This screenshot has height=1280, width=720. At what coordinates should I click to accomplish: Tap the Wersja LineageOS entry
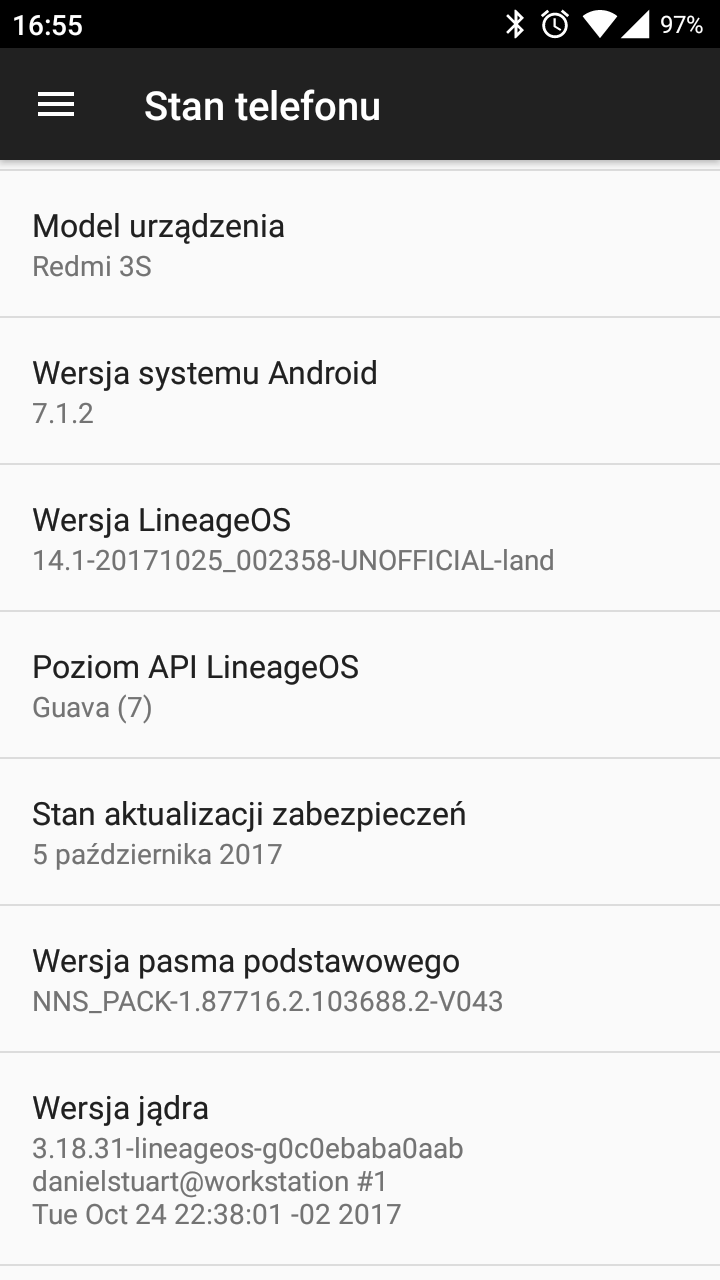[x=360, y=537]
